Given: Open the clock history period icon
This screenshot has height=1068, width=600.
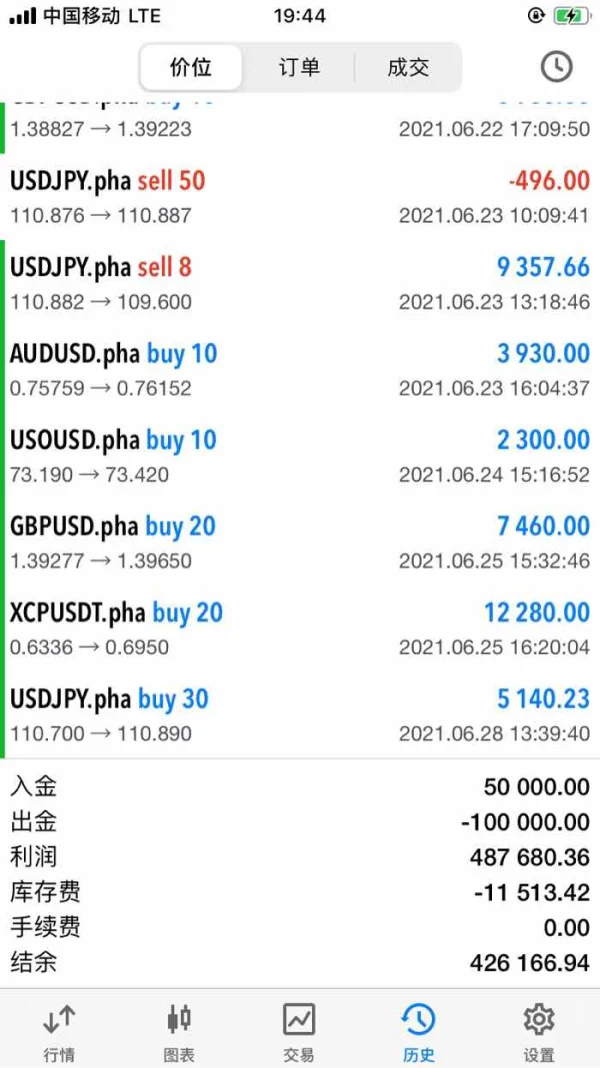Looking at the screenshot, I should (556, 67).
